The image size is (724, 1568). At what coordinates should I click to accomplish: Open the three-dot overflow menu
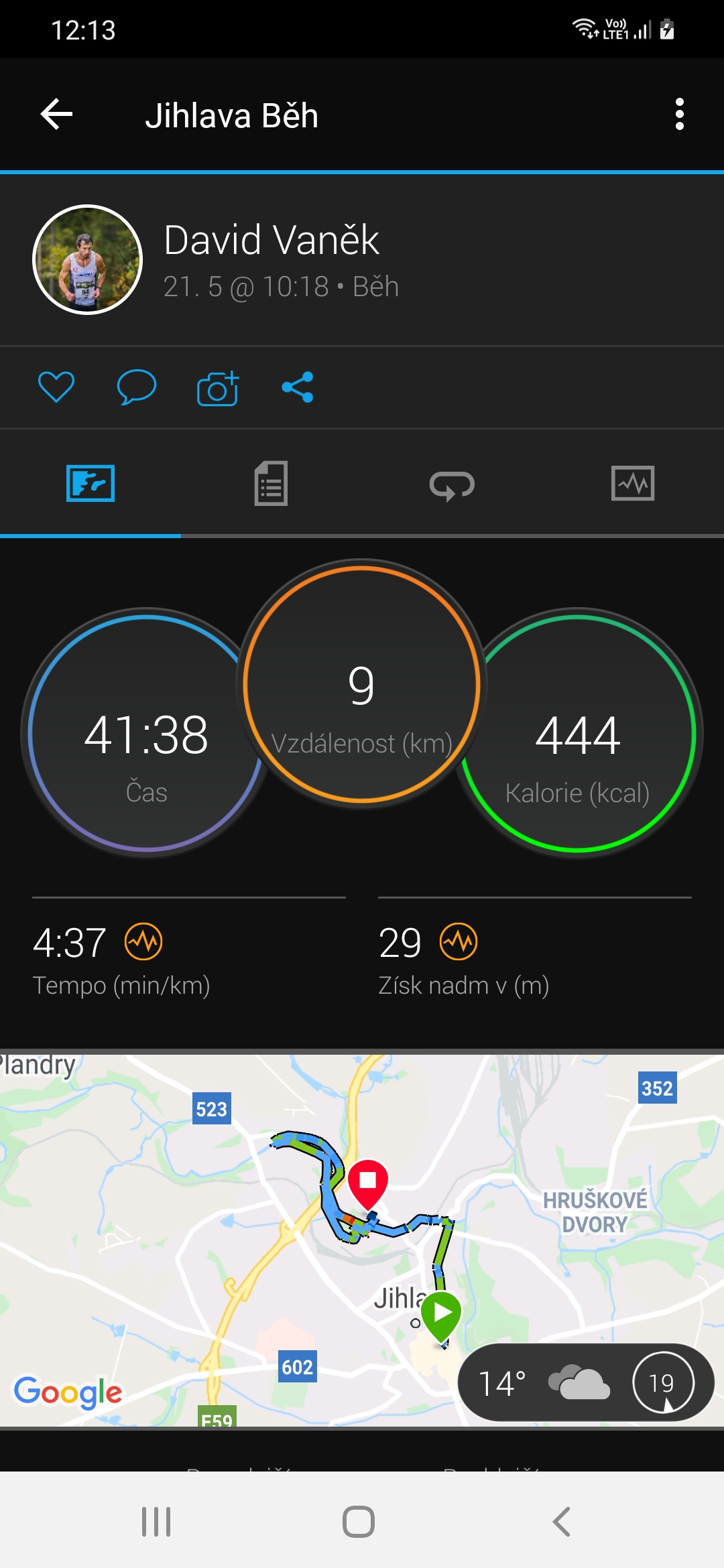(x=680, y=115)
